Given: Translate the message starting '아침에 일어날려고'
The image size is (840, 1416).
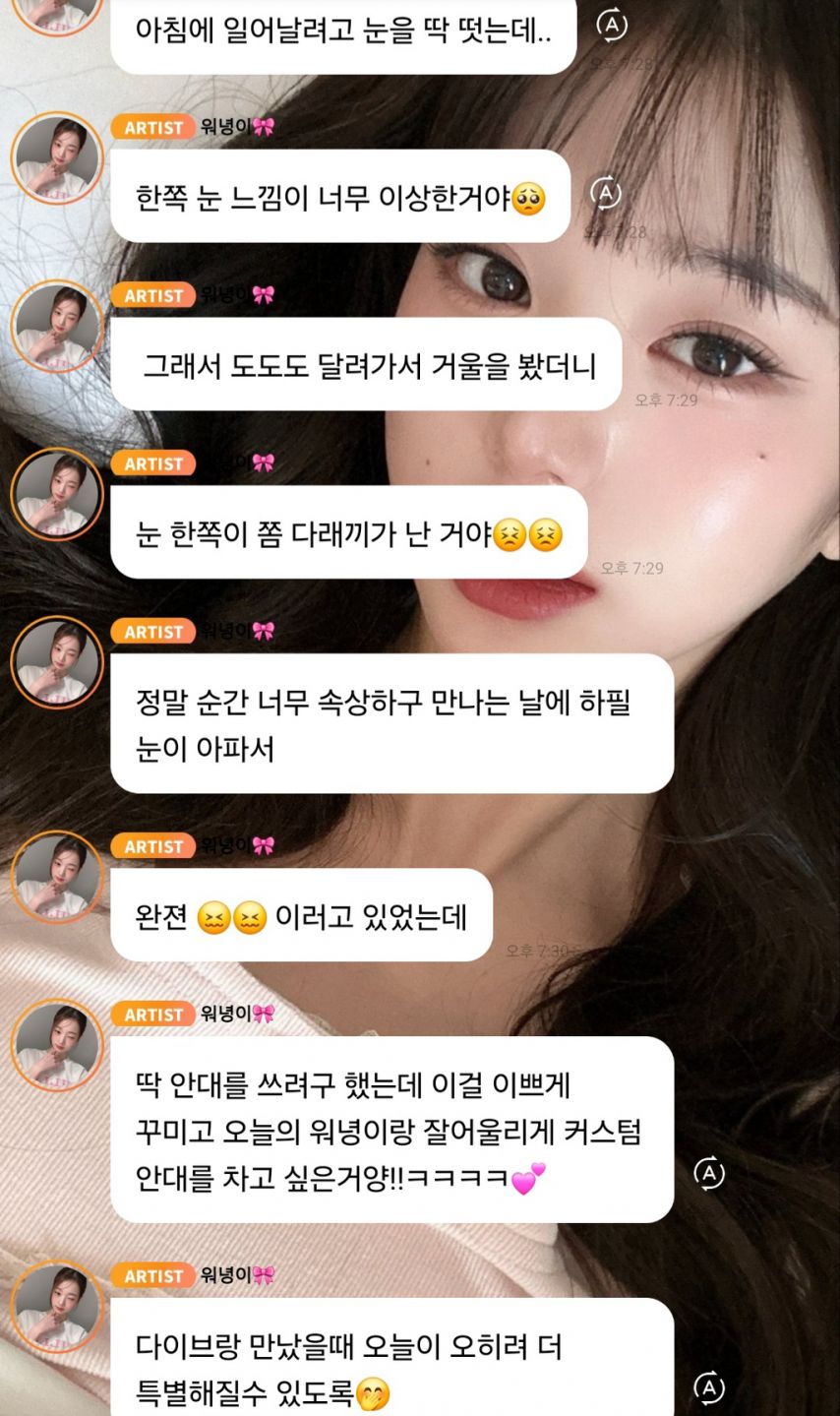Looking at the screenshot, I should pos(613,25).
